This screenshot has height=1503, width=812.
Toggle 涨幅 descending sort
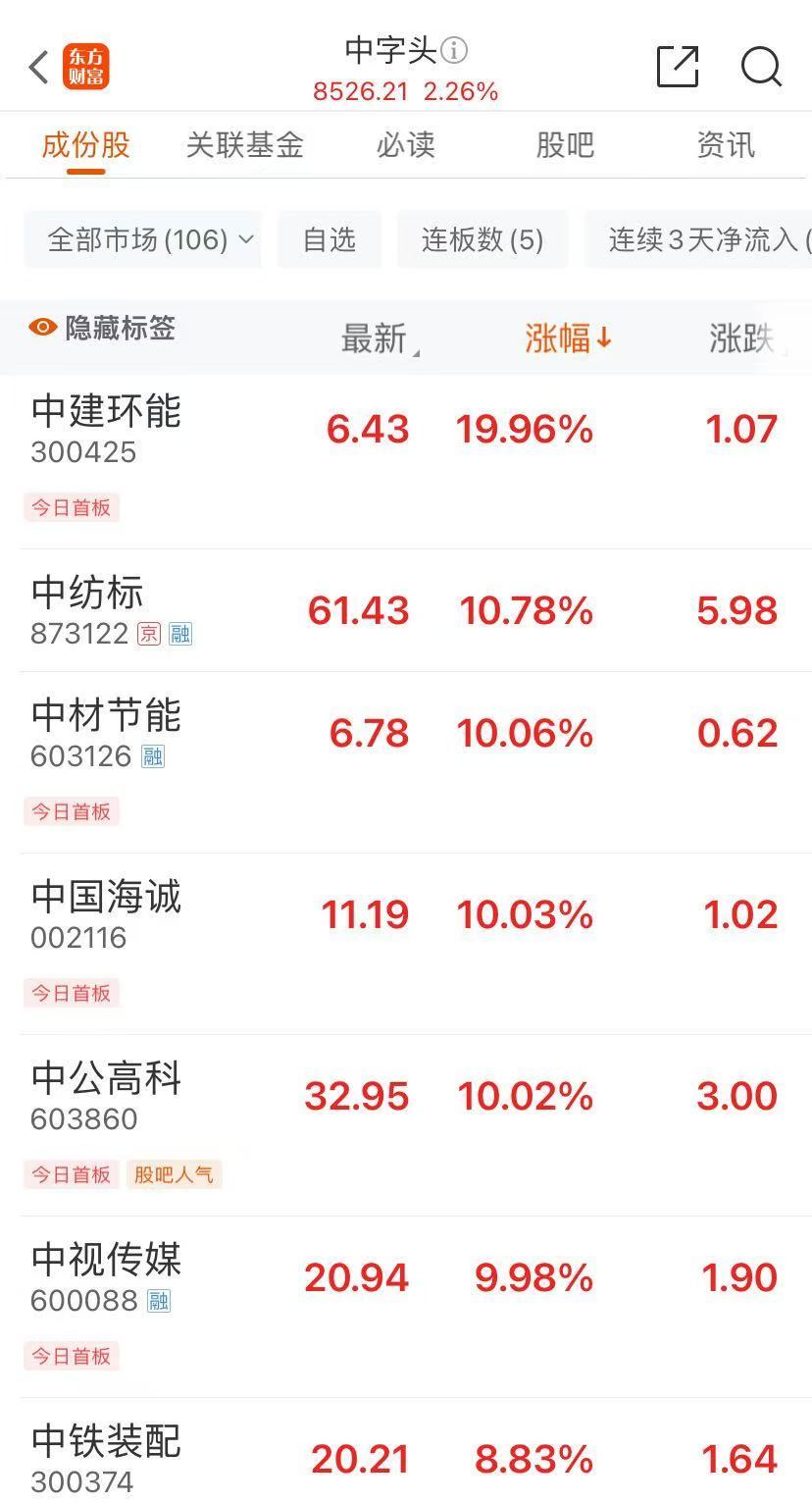pos(569,337)
